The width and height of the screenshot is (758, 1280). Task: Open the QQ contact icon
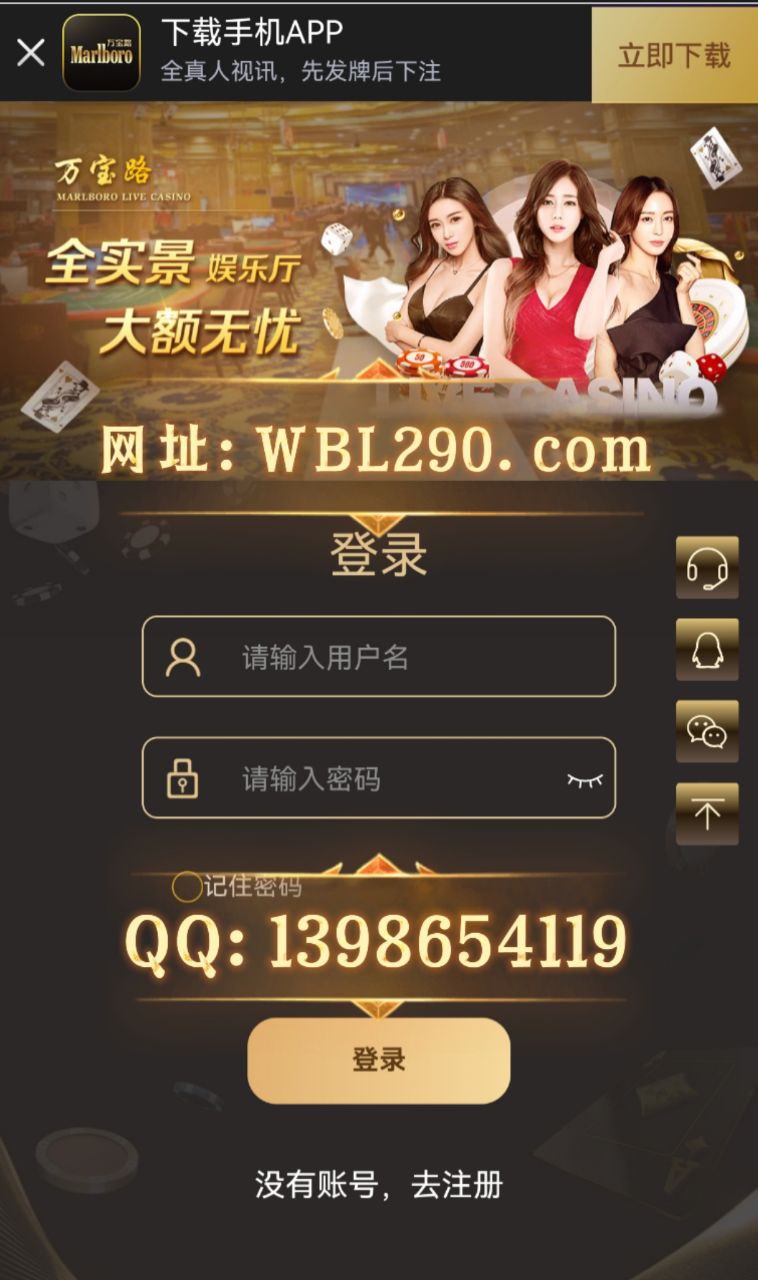pyautogui.click(x=707, y=650)
